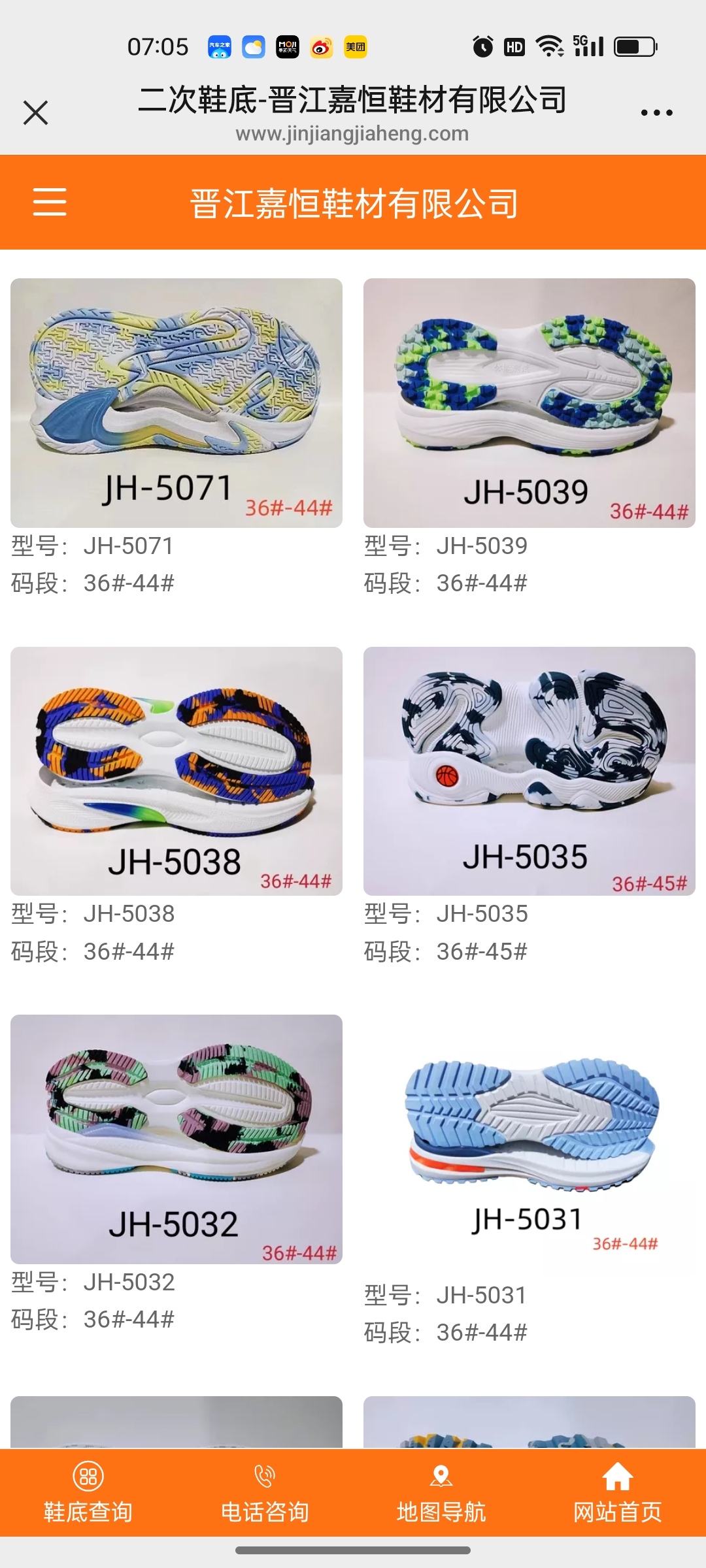Tap 电话咨询 to call the company
Viewport: 706px width, 1568px height.
[265, 1493]
